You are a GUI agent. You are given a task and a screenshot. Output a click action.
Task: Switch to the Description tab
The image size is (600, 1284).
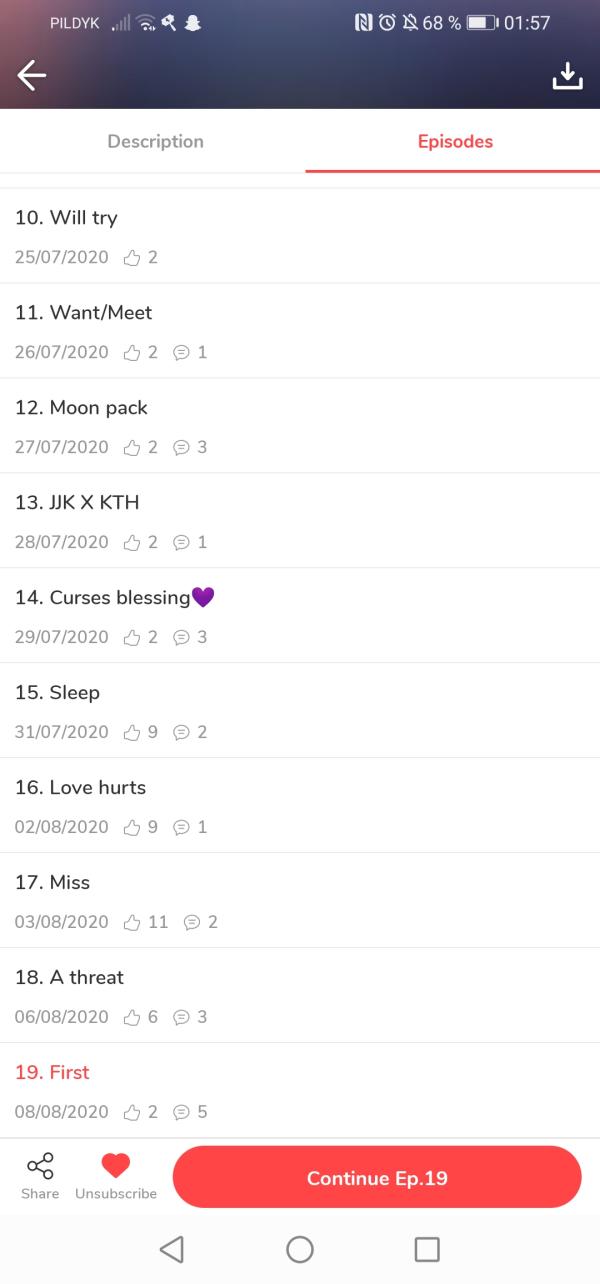click(155, 142)
